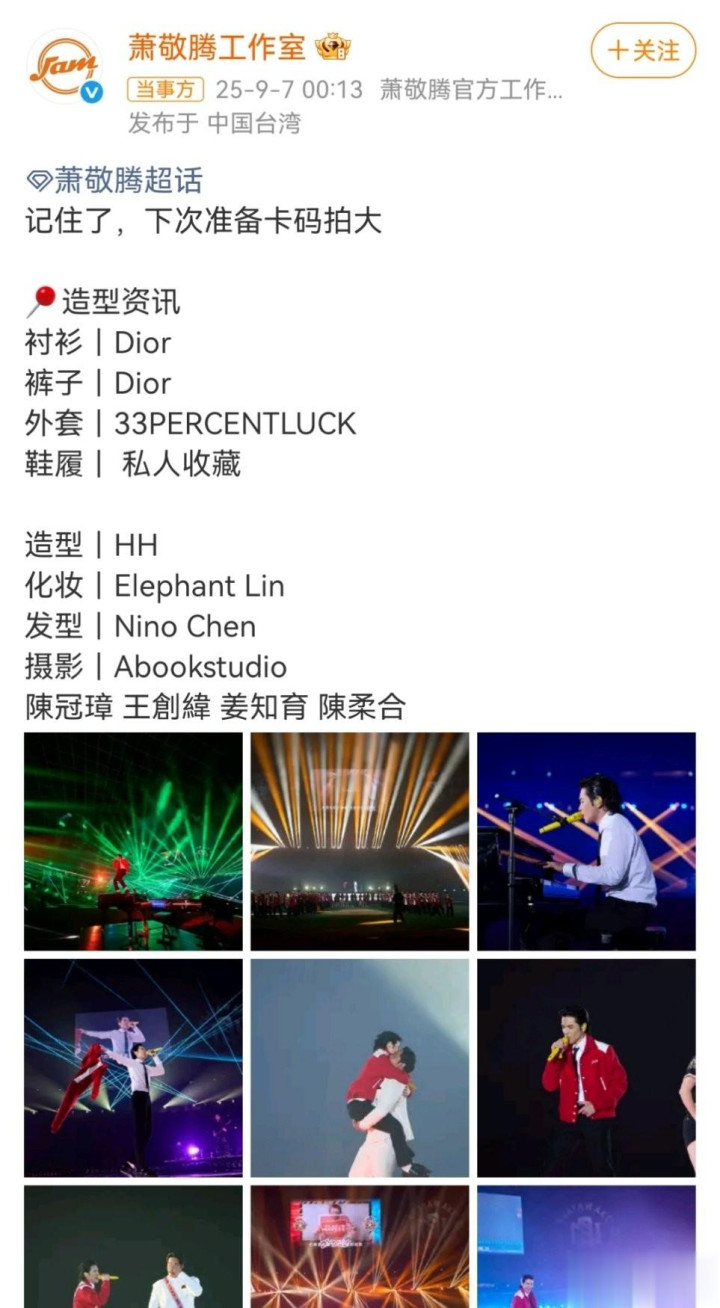Open the photo of singer in red jacket

(586, 1068)
